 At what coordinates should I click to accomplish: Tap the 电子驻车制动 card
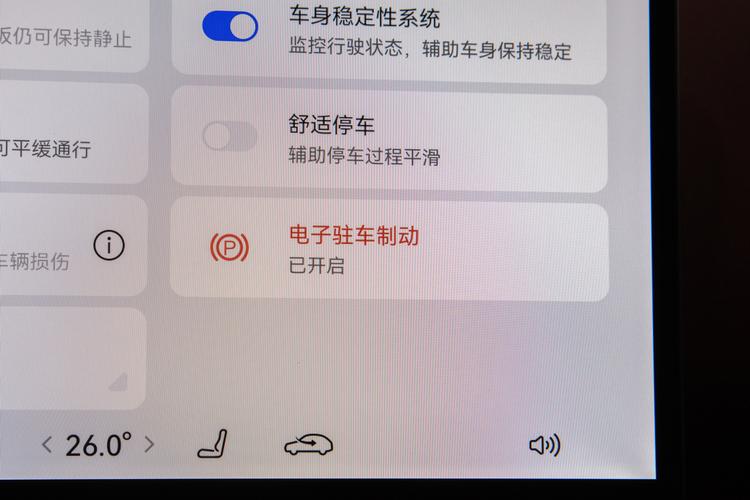point(389,250)
